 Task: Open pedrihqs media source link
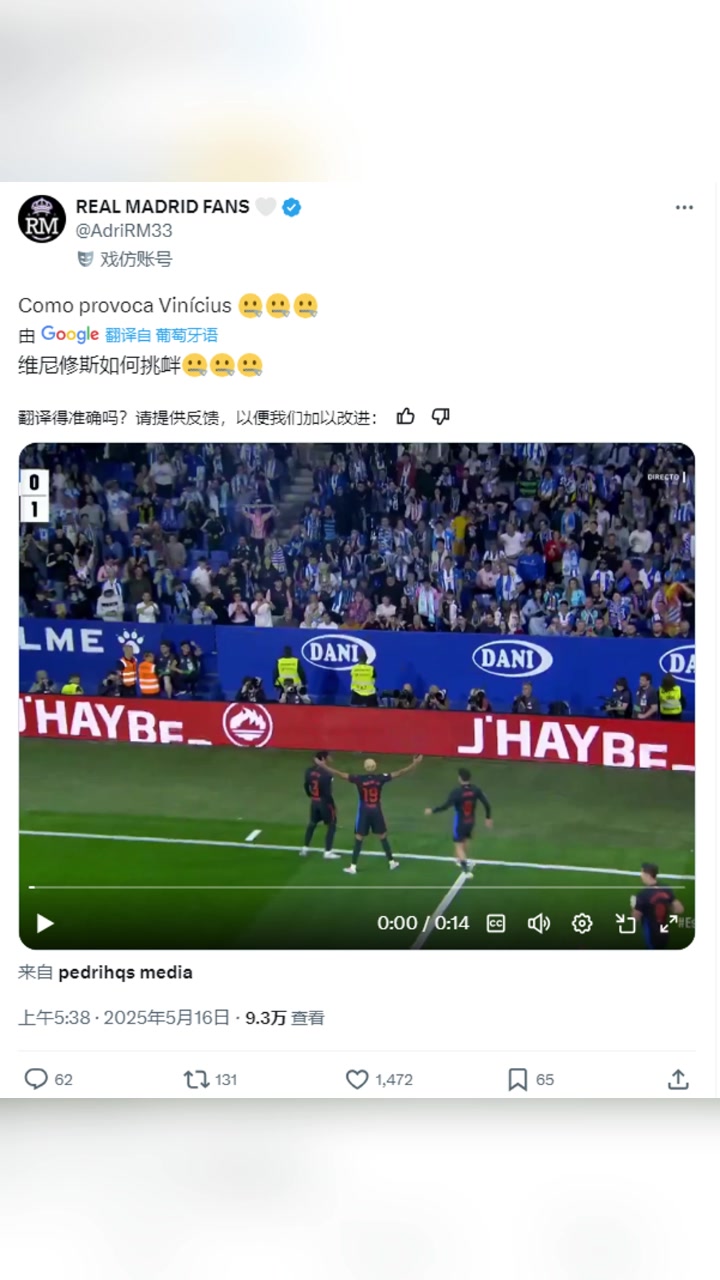(125, 972)
